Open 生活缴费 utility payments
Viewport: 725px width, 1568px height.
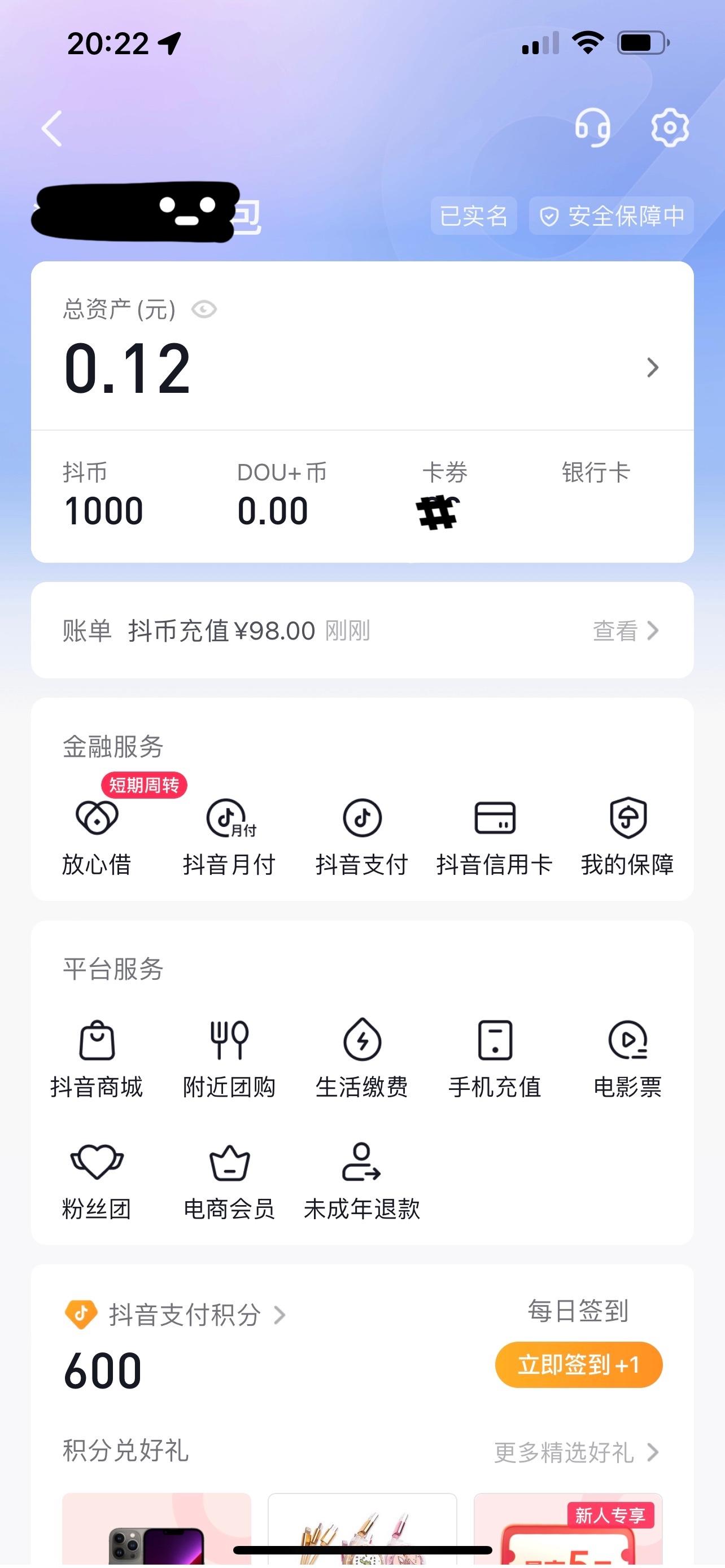click(x=362, y=1060)
